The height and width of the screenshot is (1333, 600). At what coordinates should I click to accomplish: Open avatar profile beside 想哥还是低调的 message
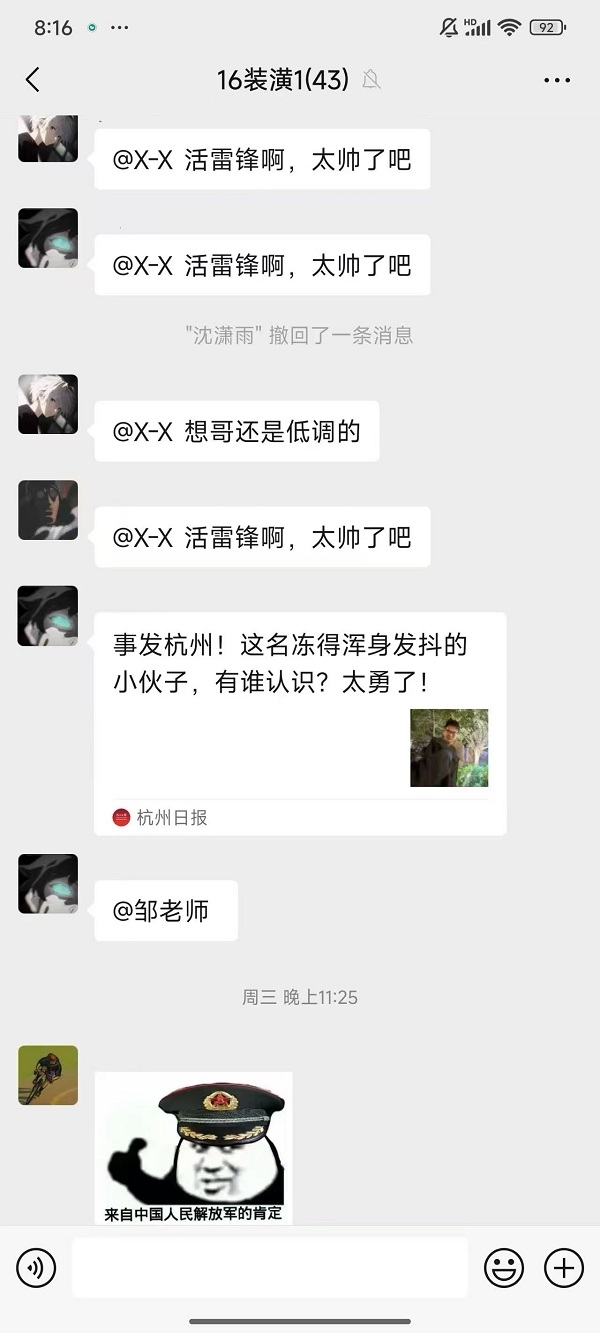[48, 404]
